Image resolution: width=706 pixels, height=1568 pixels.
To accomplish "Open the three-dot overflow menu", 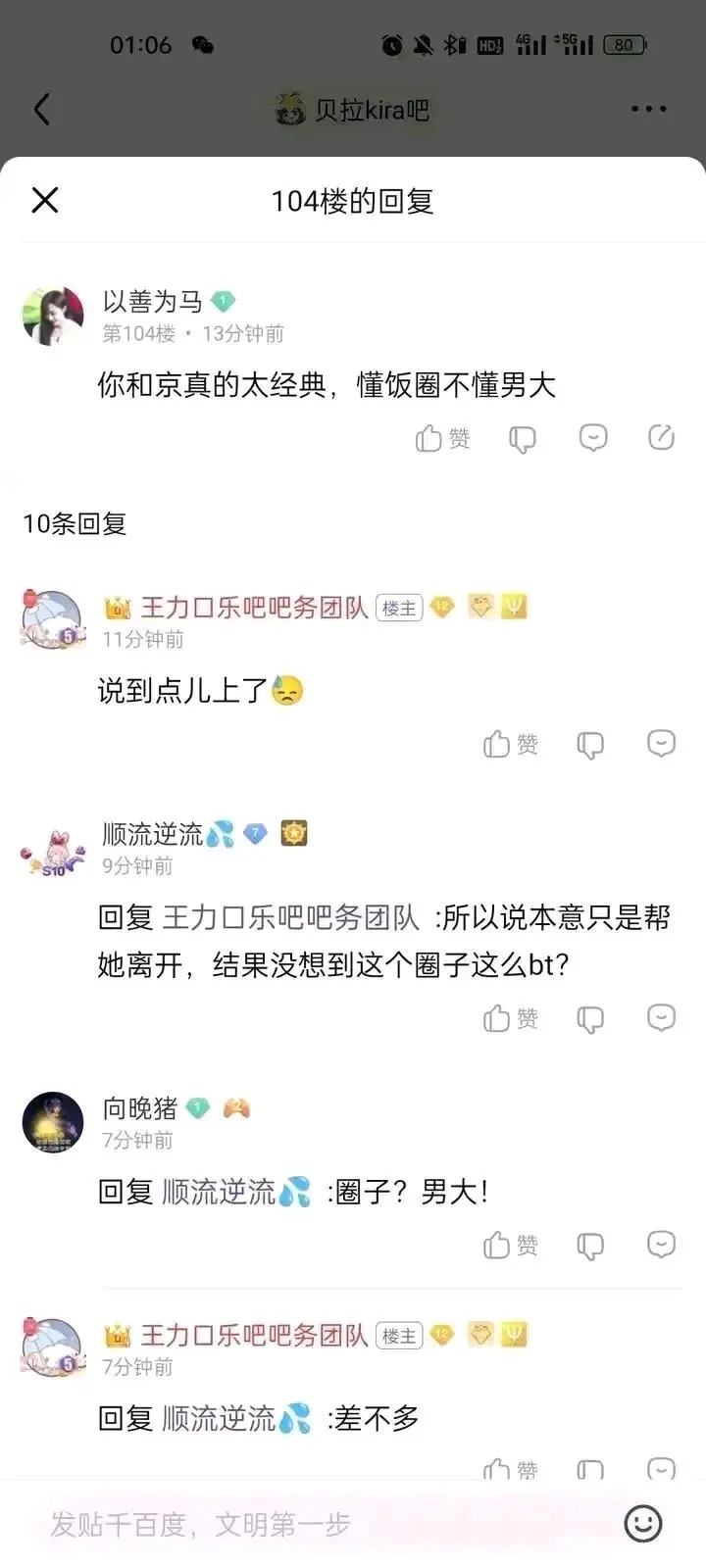I will [x=648, y=109].
